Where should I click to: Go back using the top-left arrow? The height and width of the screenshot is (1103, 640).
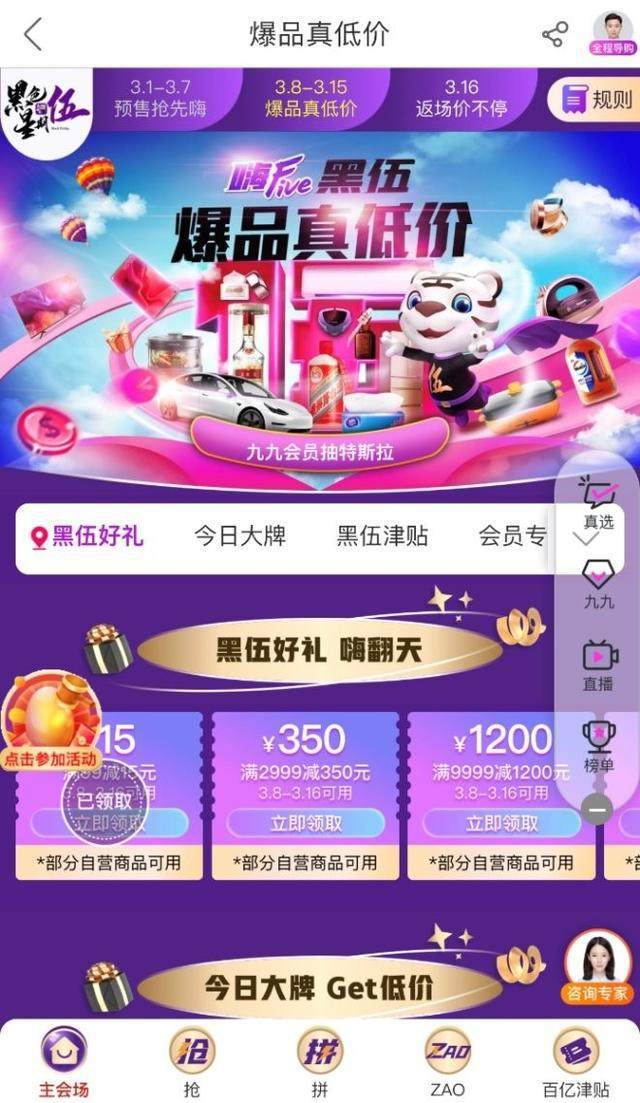[x=33, y=34]
